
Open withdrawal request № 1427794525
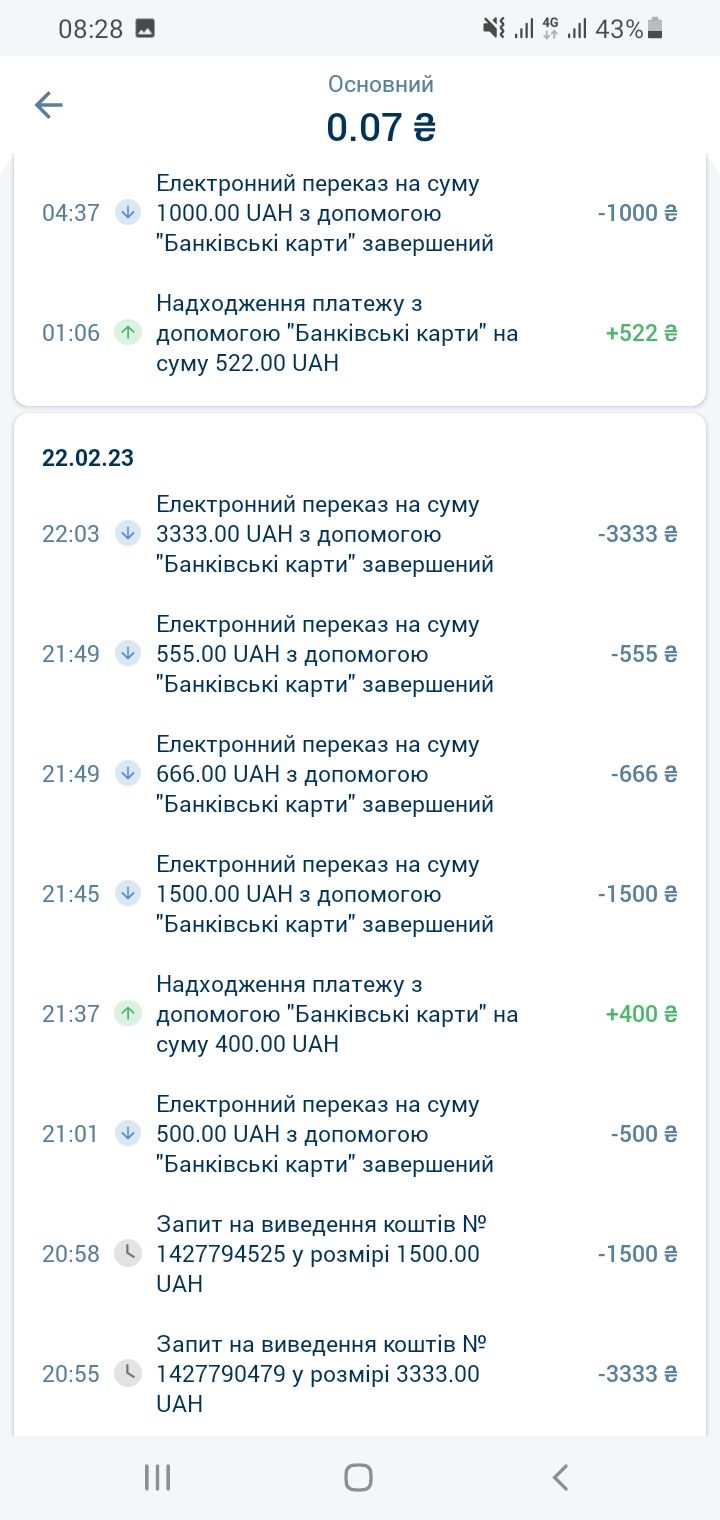pos(360,1254)
